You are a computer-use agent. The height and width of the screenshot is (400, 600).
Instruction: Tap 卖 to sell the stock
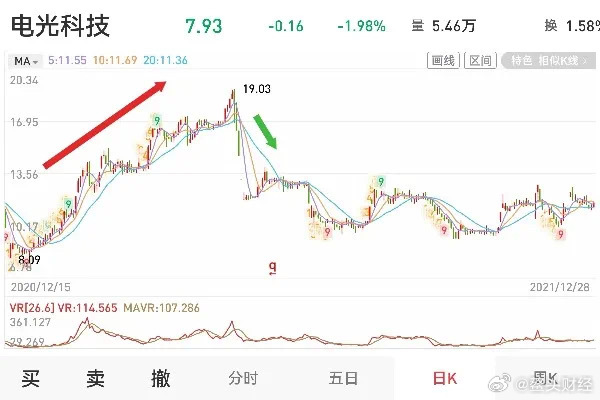coord(95,378)
